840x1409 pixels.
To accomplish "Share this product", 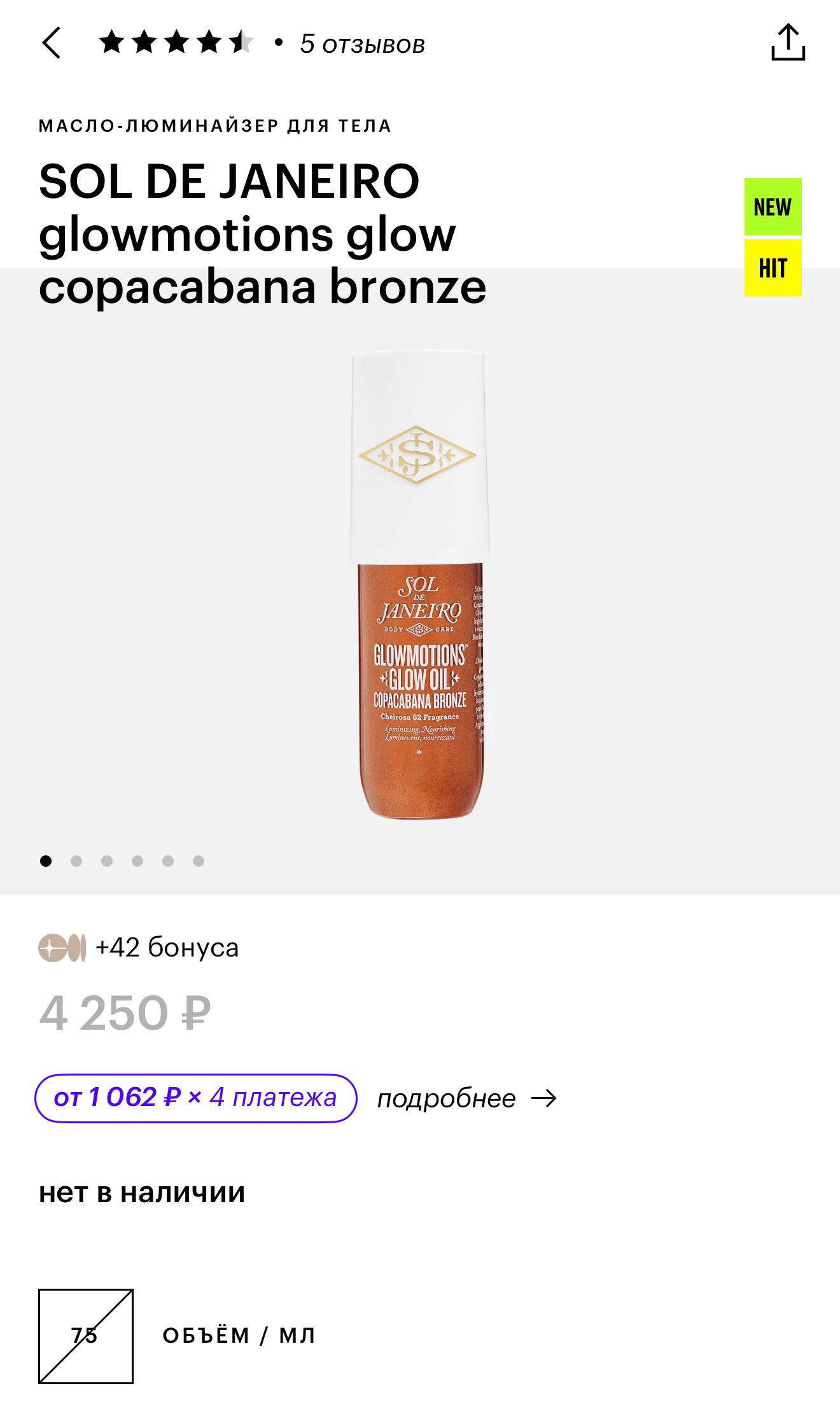I will [x=788, y=43].
